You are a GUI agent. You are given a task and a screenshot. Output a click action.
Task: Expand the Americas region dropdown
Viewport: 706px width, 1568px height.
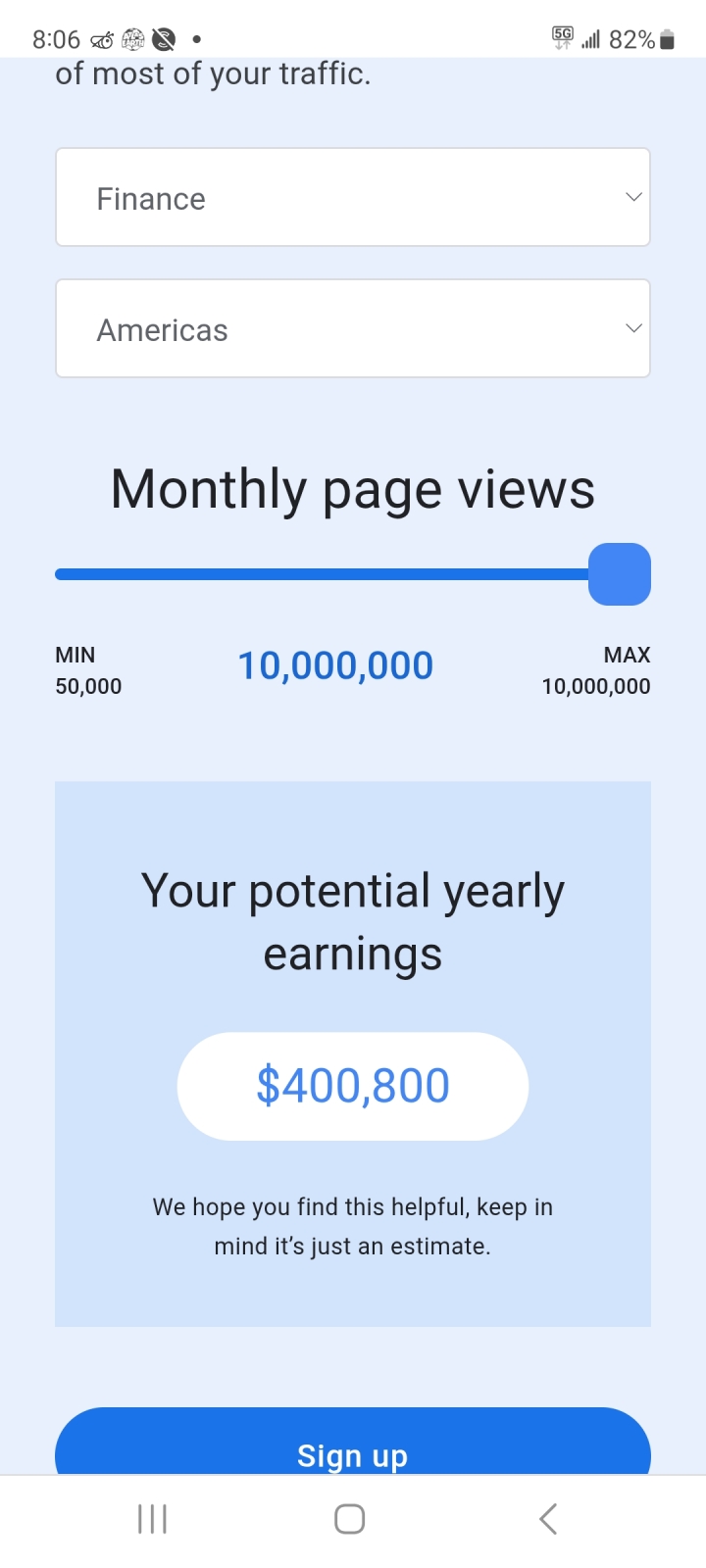coord(353,328)
